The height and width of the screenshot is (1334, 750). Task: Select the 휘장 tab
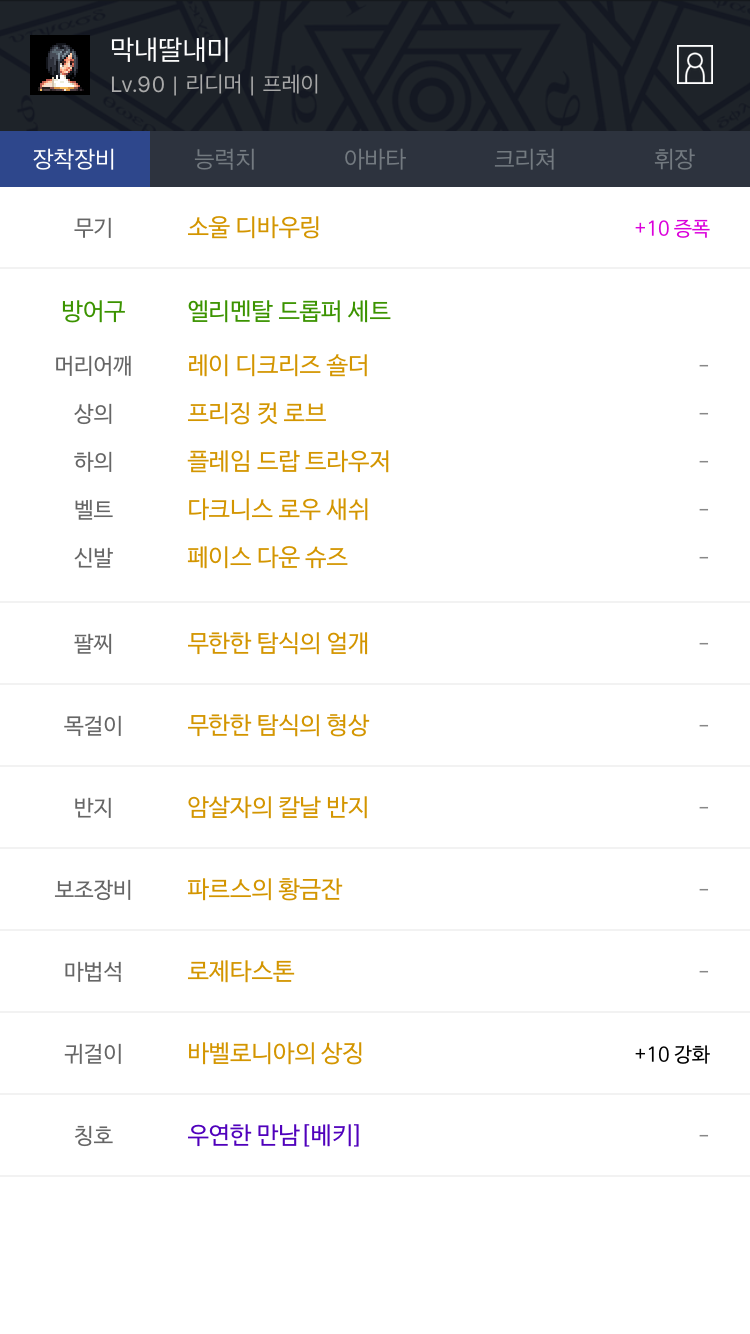click(675, 159)
